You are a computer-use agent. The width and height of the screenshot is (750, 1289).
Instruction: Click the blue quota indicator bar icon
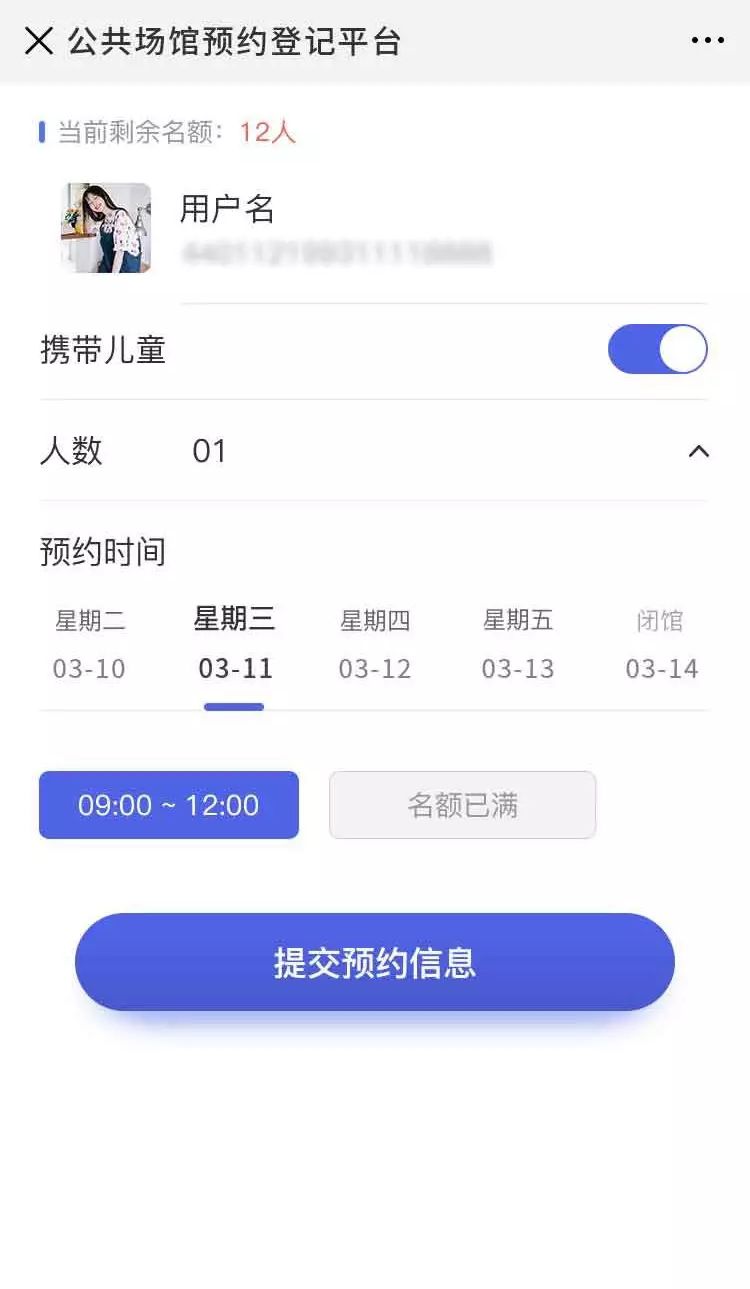[41, 131]
